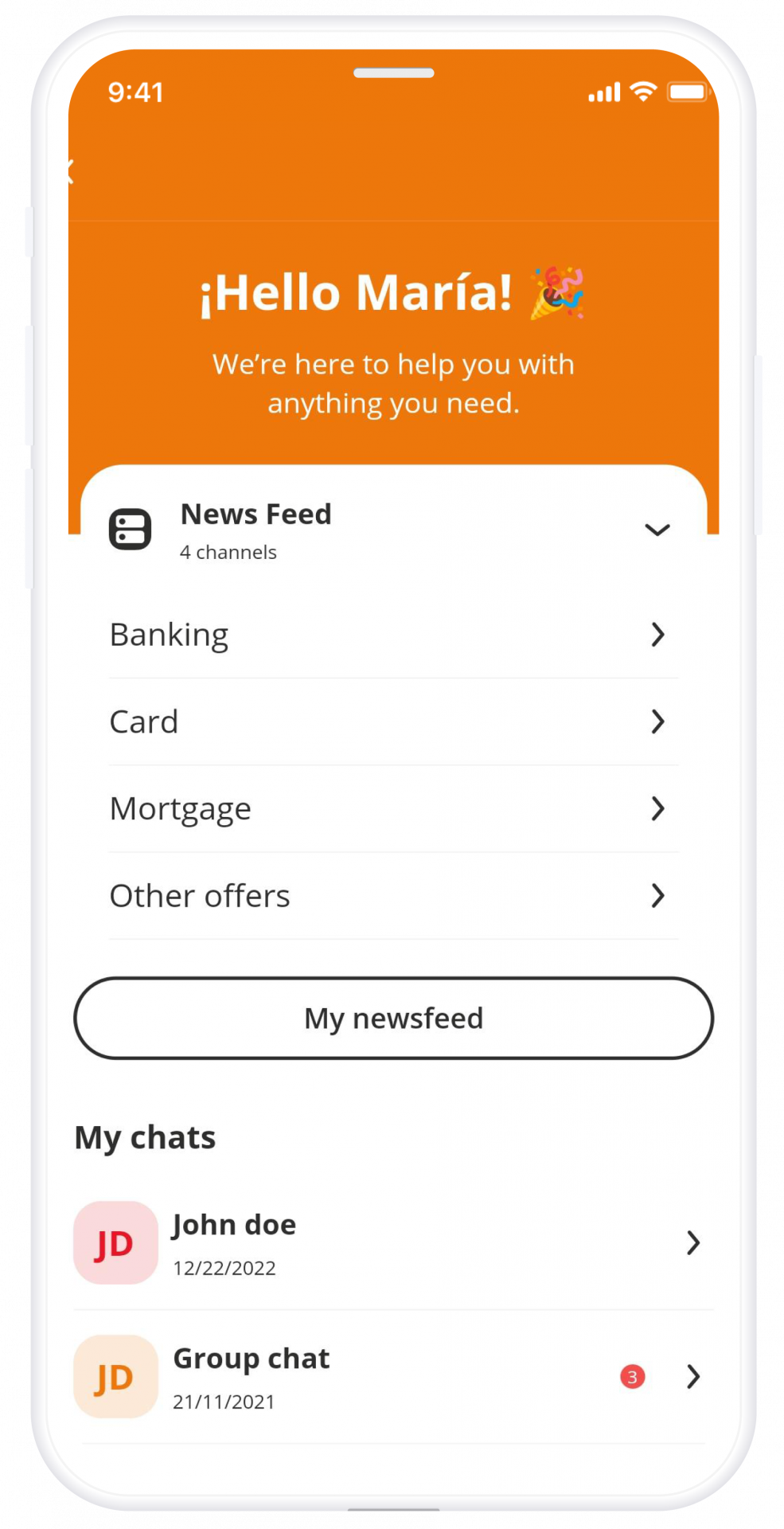784x1529 pixels.
Task: Collapse the News Feed section
Action: tap(658, 530)
